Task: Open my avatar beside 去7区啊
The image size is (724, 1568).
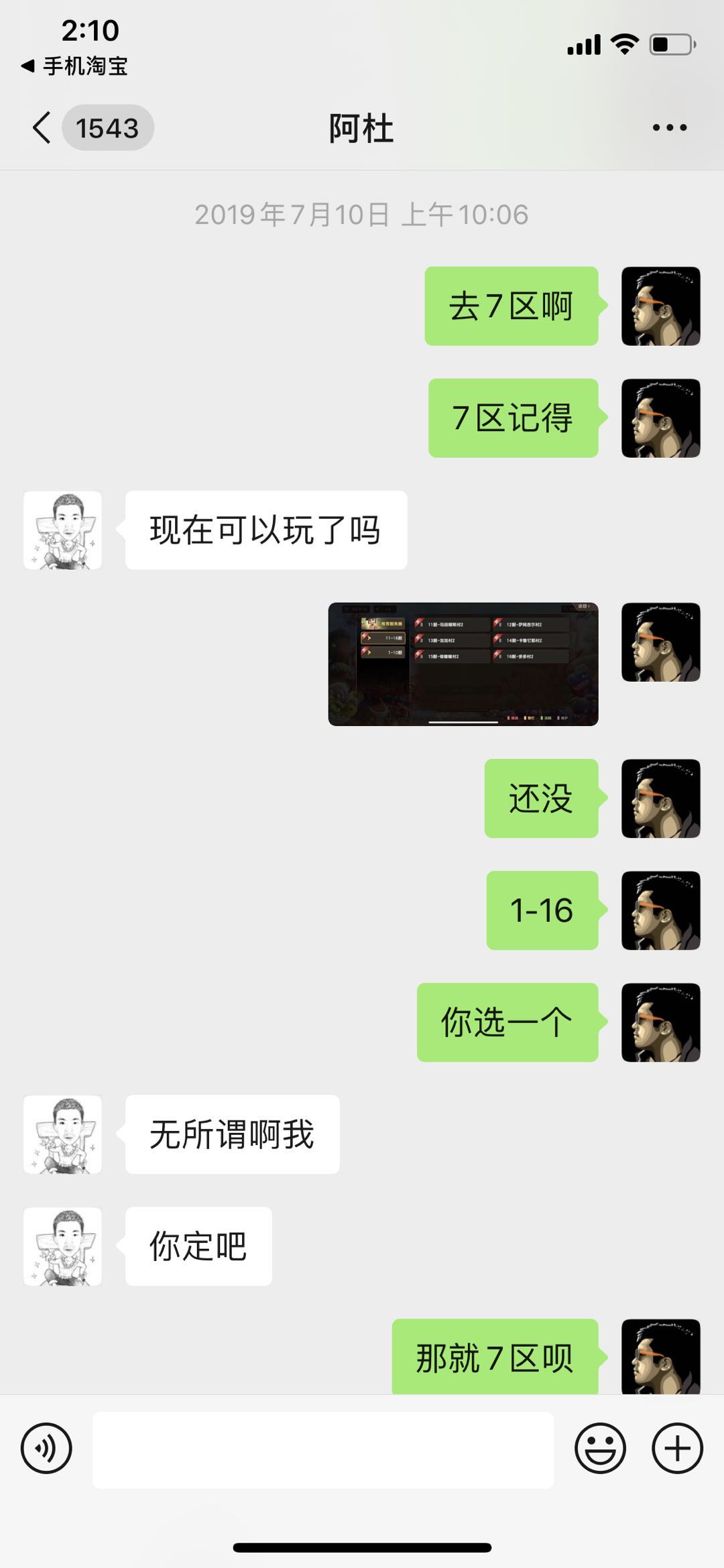Action: click(660, 306)
